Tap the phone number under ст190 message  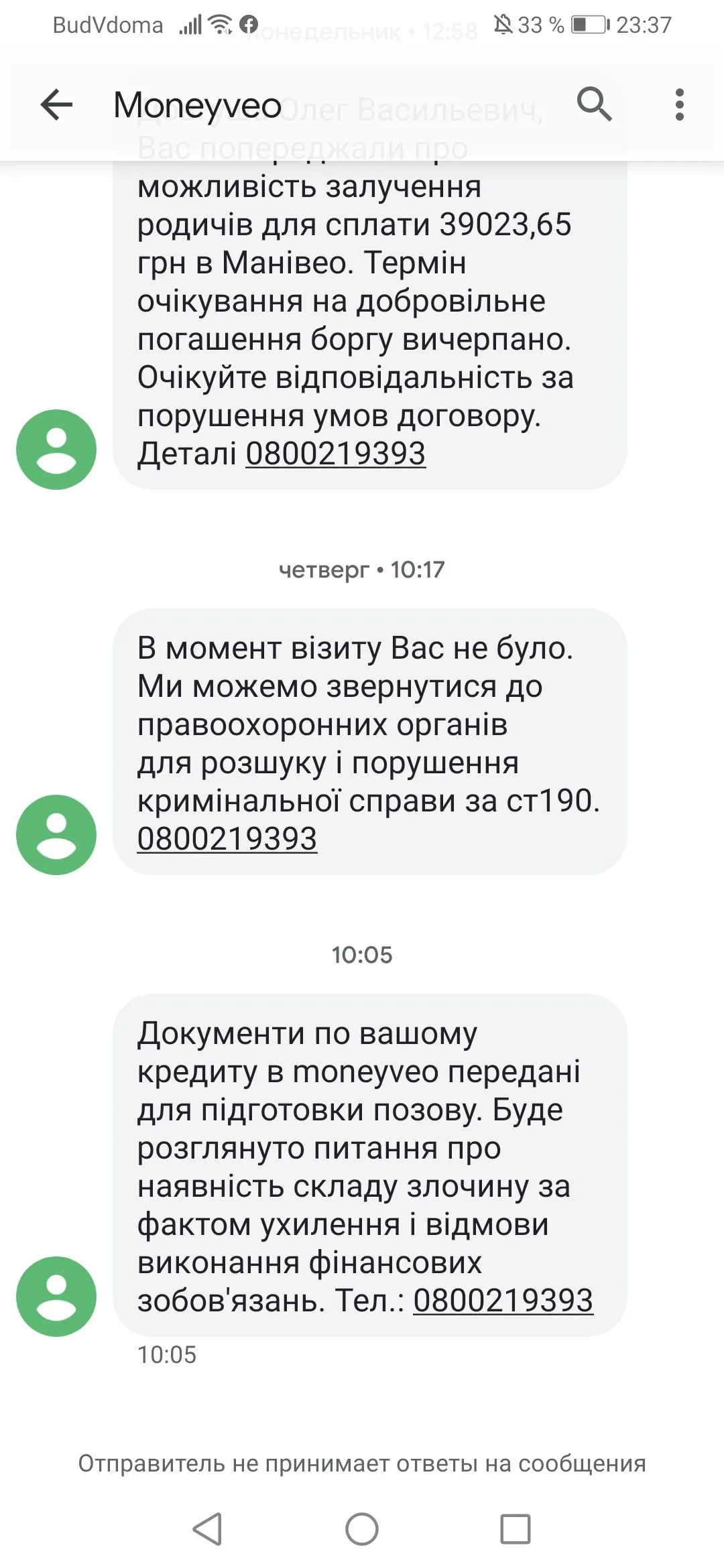point(227,839)
